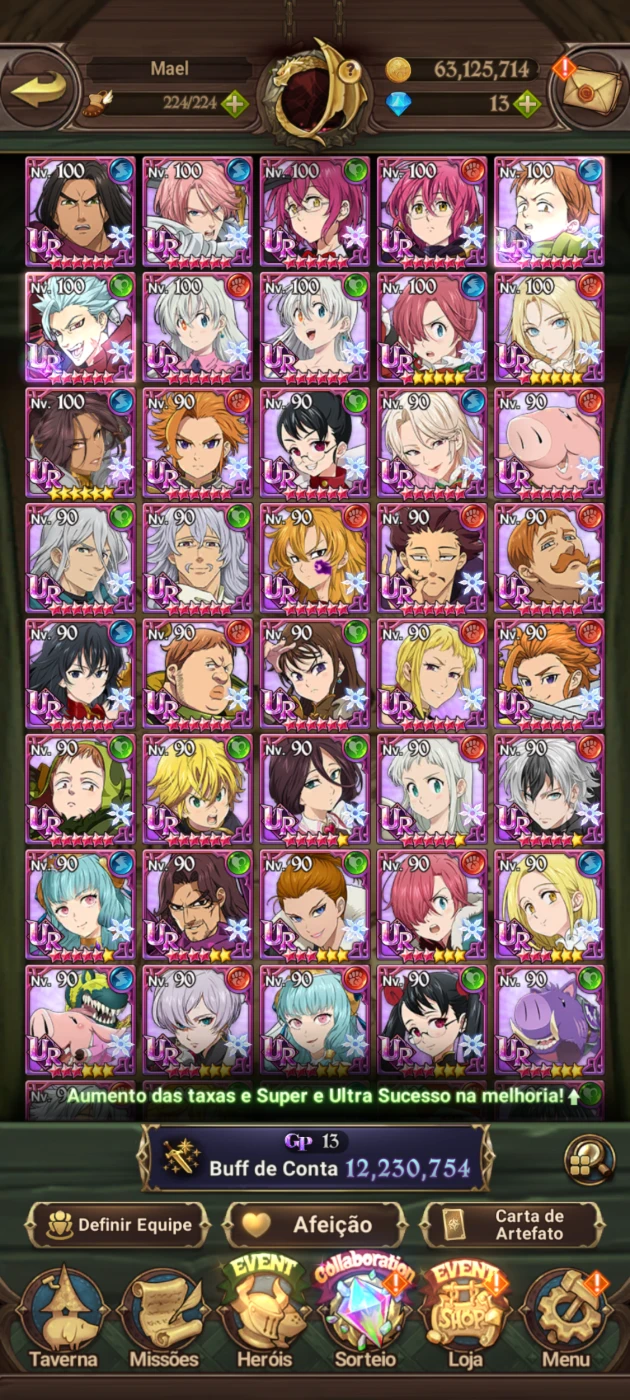
Task: Switch to the Missões tab
Action: [x=163, y=1320]
